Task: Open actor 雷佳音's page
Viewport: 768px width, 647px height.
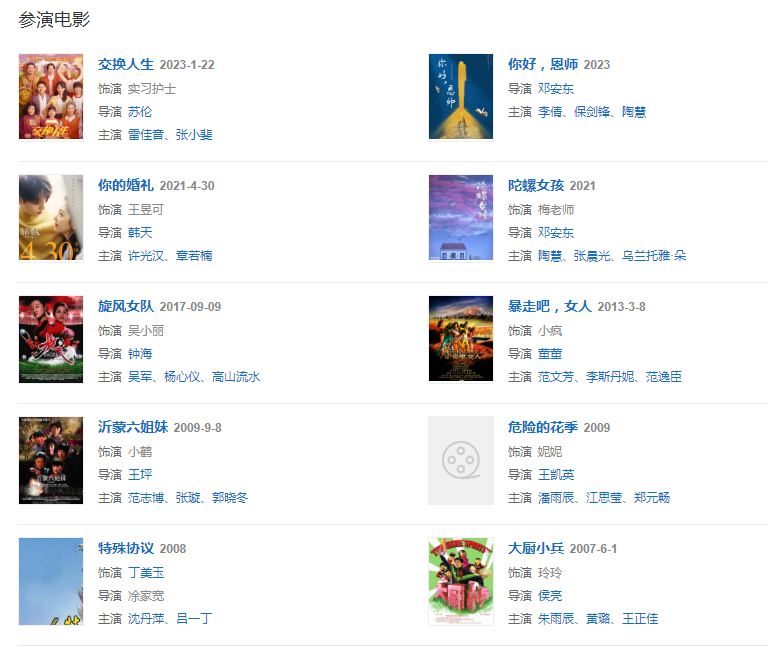Action: (x=148, y=134)
